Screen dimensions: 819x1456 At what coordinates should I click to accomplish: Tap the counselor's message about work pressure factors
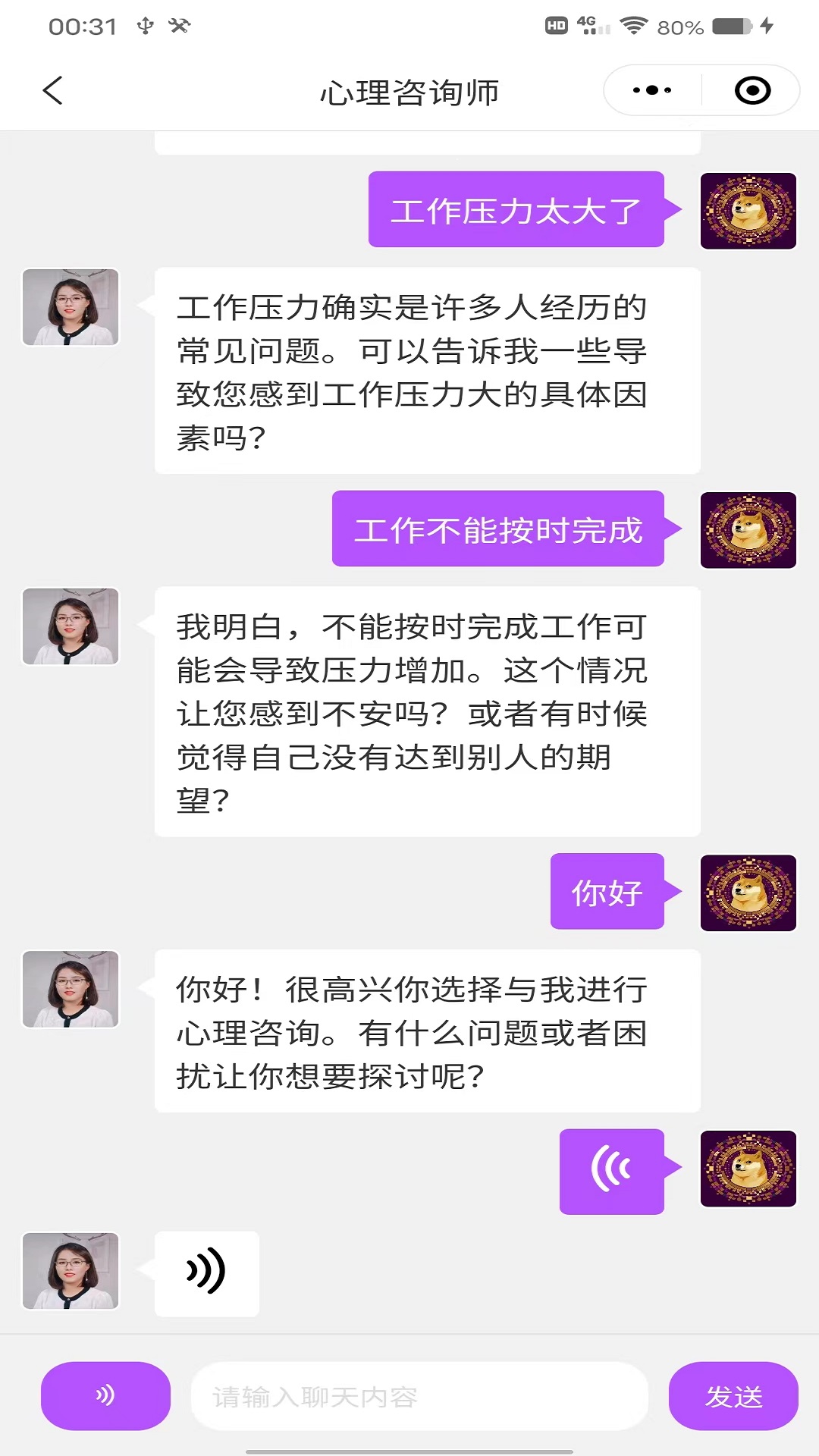(425, 372)
